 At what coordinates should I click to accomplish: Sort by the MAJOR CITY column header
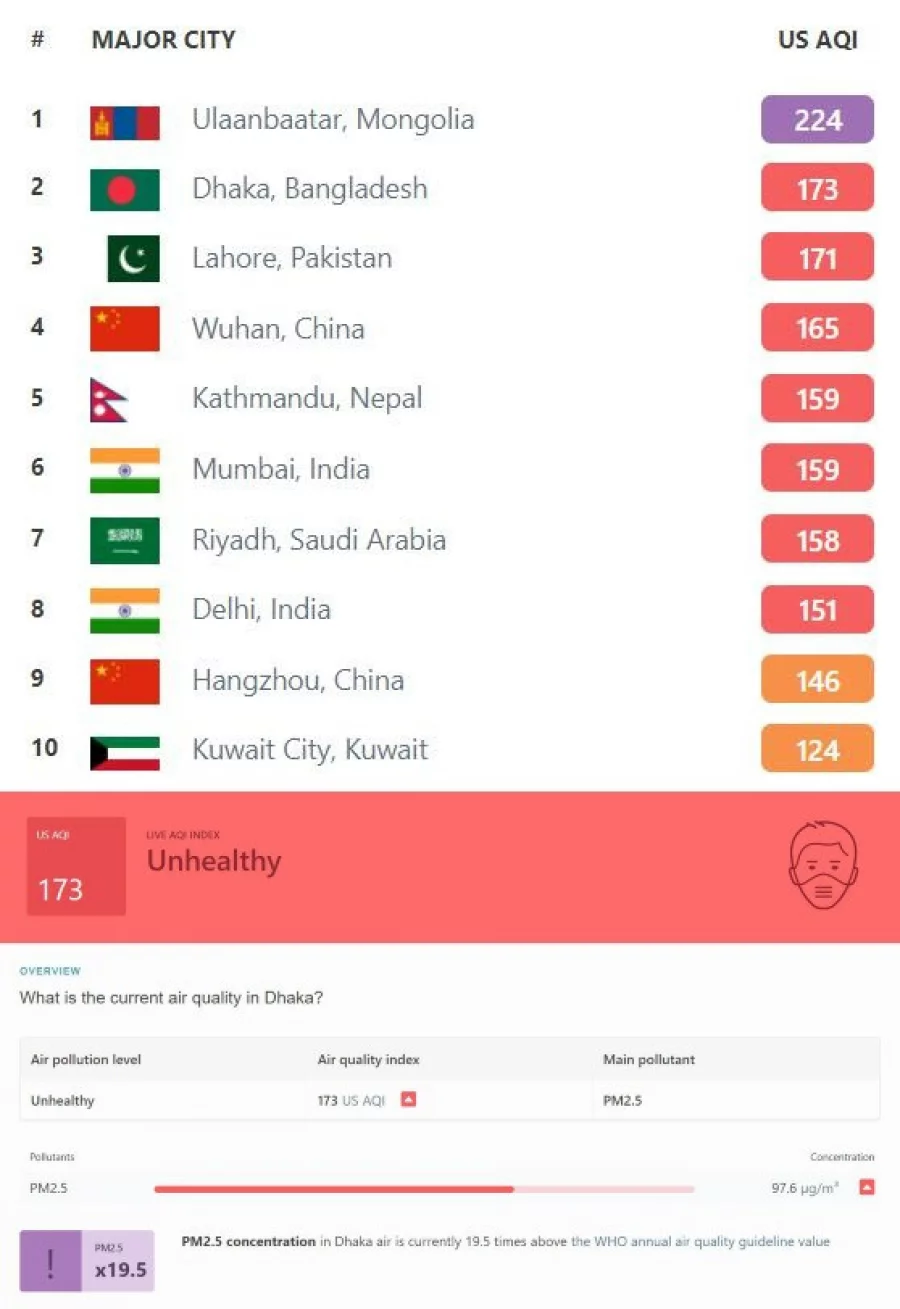tap(163, 40)
